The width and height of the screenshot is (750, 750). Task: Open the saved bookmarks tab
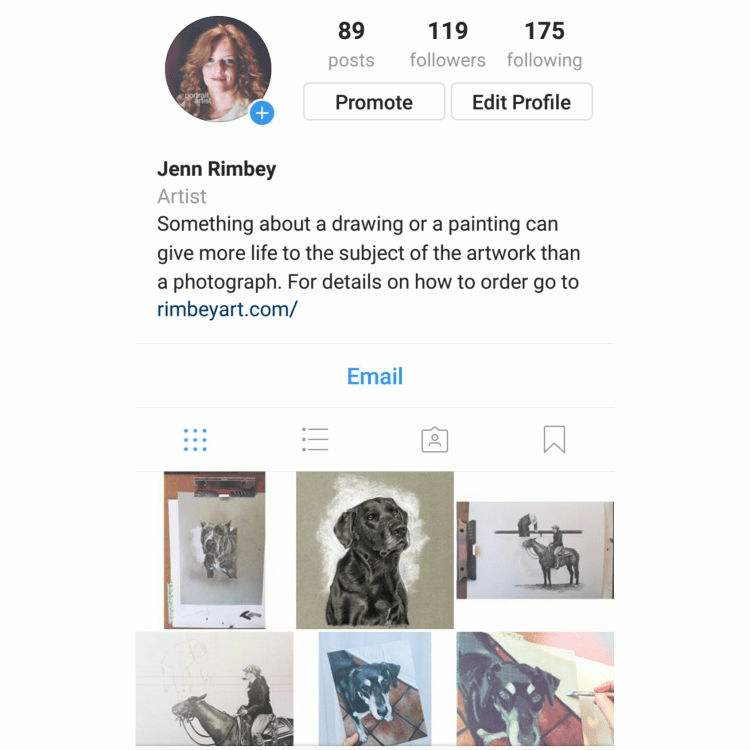pos(554,439)
